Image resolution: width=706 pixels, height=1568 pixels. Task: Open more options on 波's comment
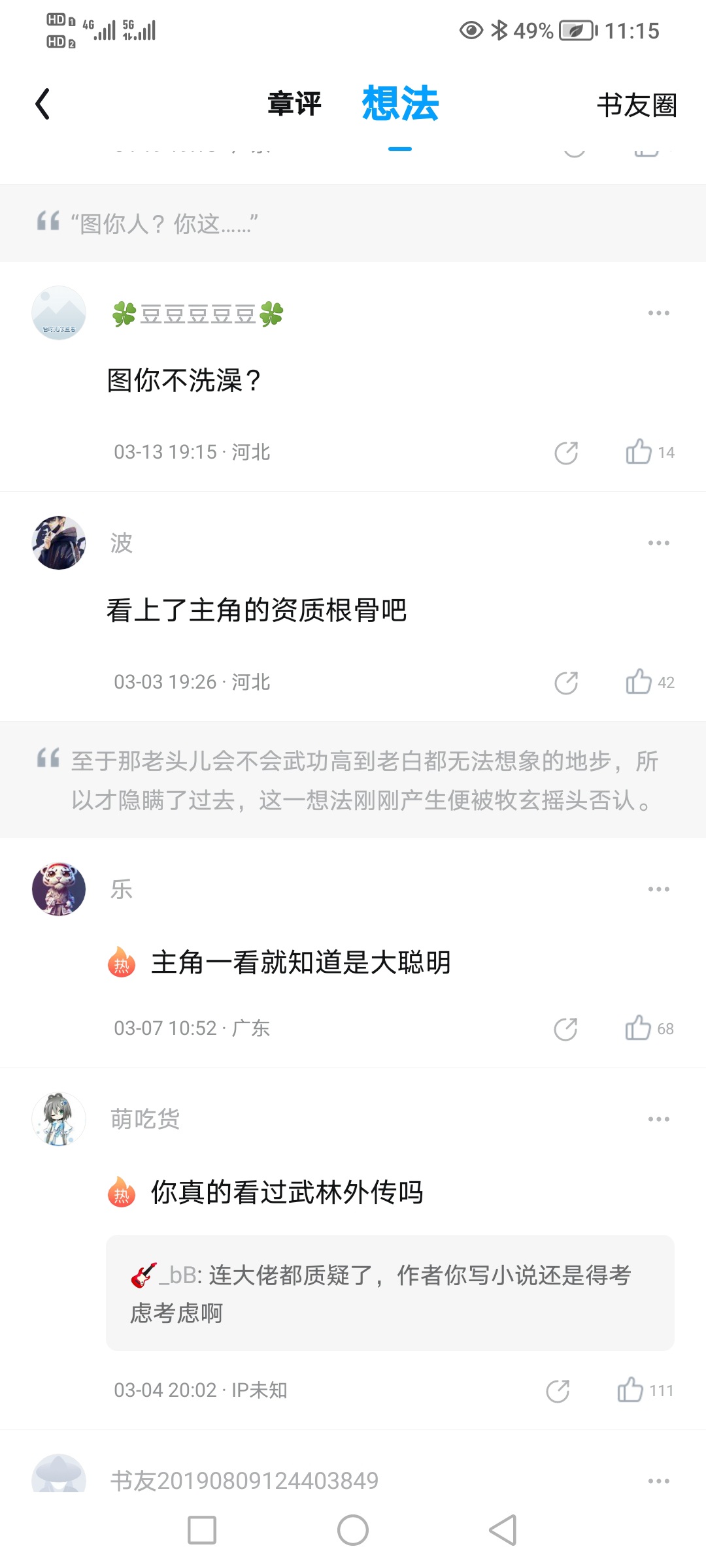pos(658,543)
